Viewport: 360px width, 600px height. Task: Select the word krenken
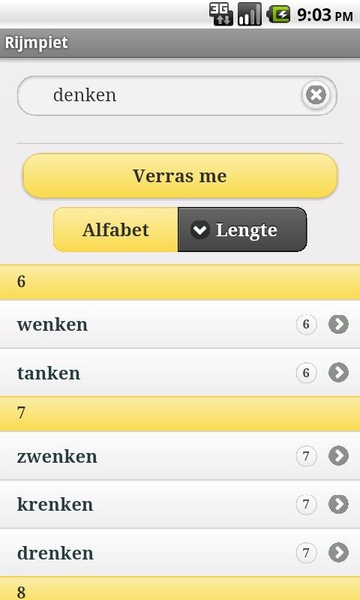(180, 504)
